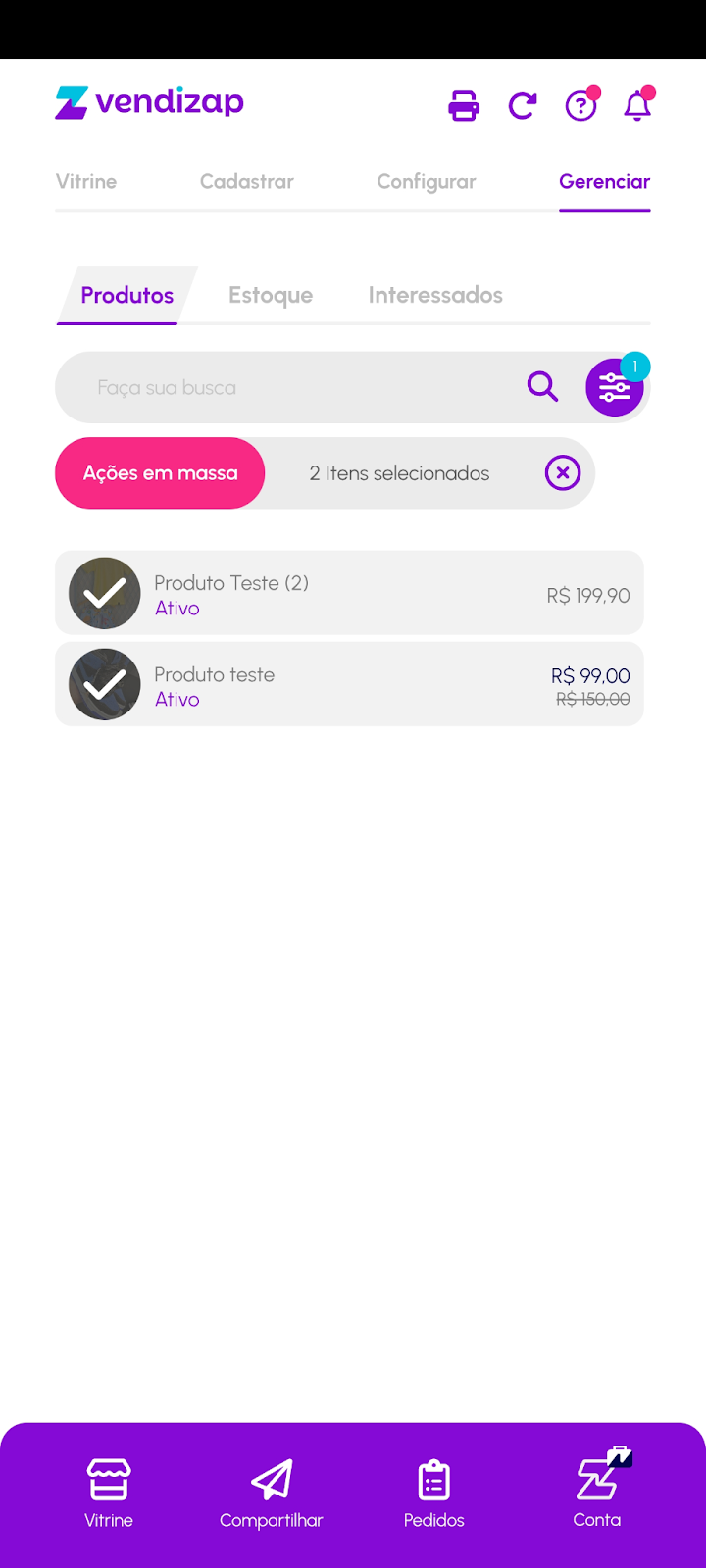The width and height of the screenshot is (706, 1568).
Task: Open the Configurar tab
Action: click(x=427, y=182)
